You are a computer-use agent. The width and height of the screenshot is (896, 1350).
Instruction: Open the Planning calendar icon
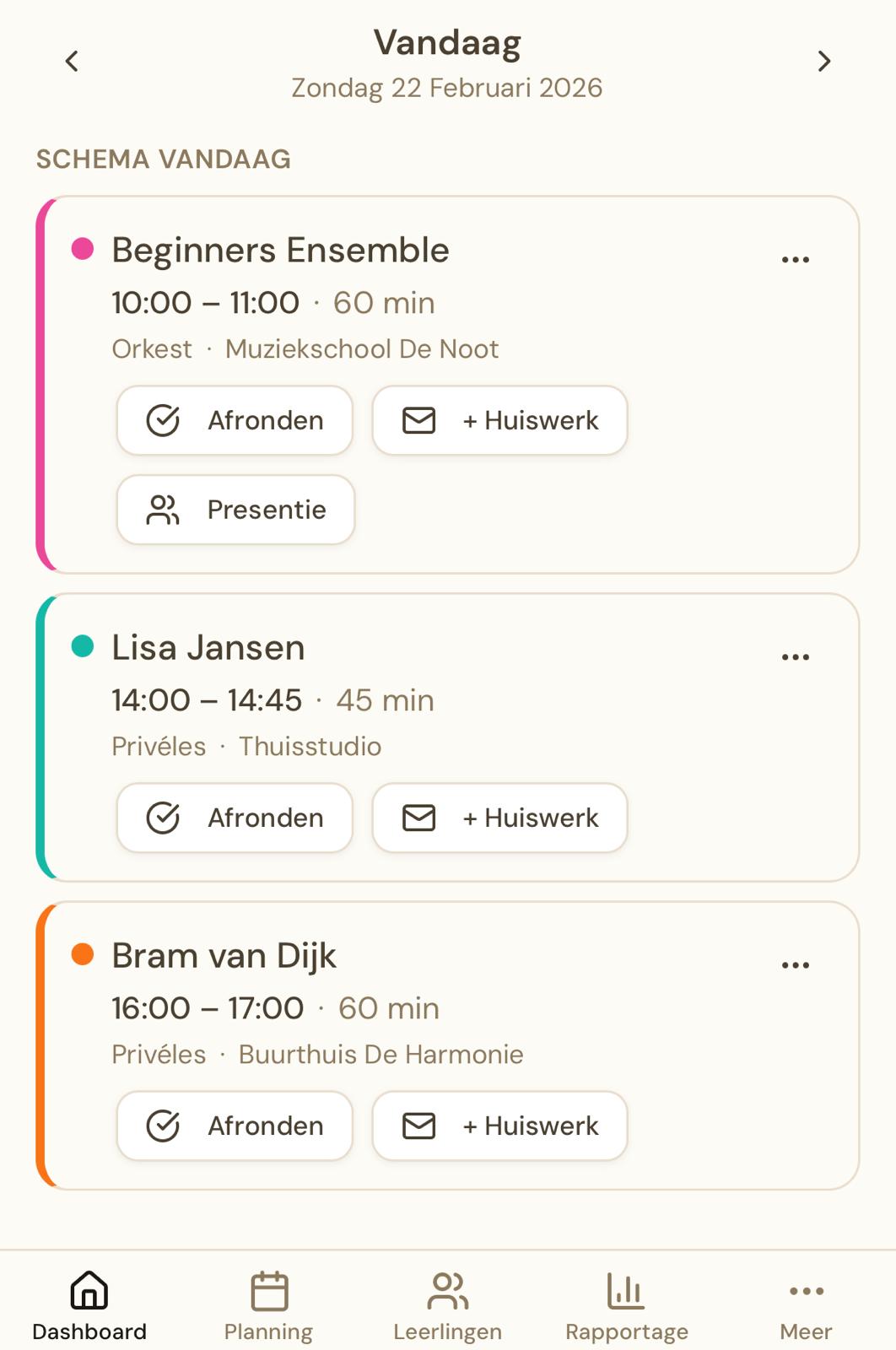(269, 1289)
